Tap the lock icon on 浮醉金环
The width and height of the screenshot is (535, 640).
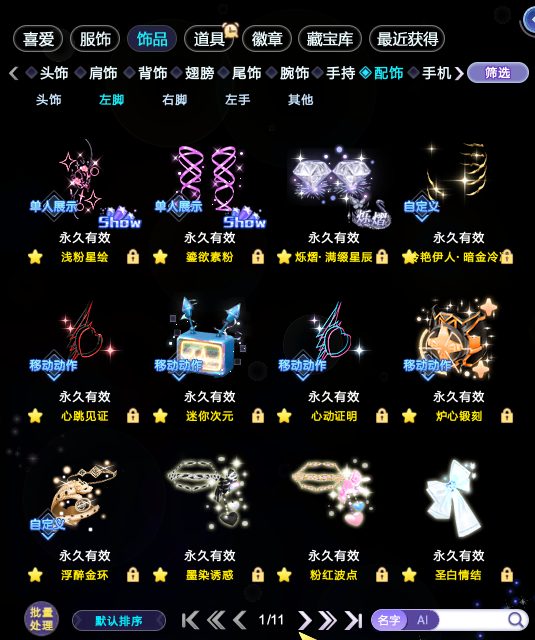[133, 575]
